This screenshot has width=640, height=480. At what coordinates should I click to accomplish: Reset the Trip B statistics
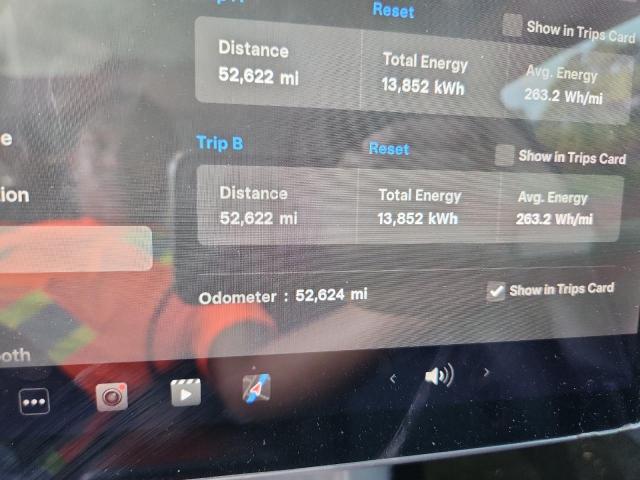click(x=389, y=149)
